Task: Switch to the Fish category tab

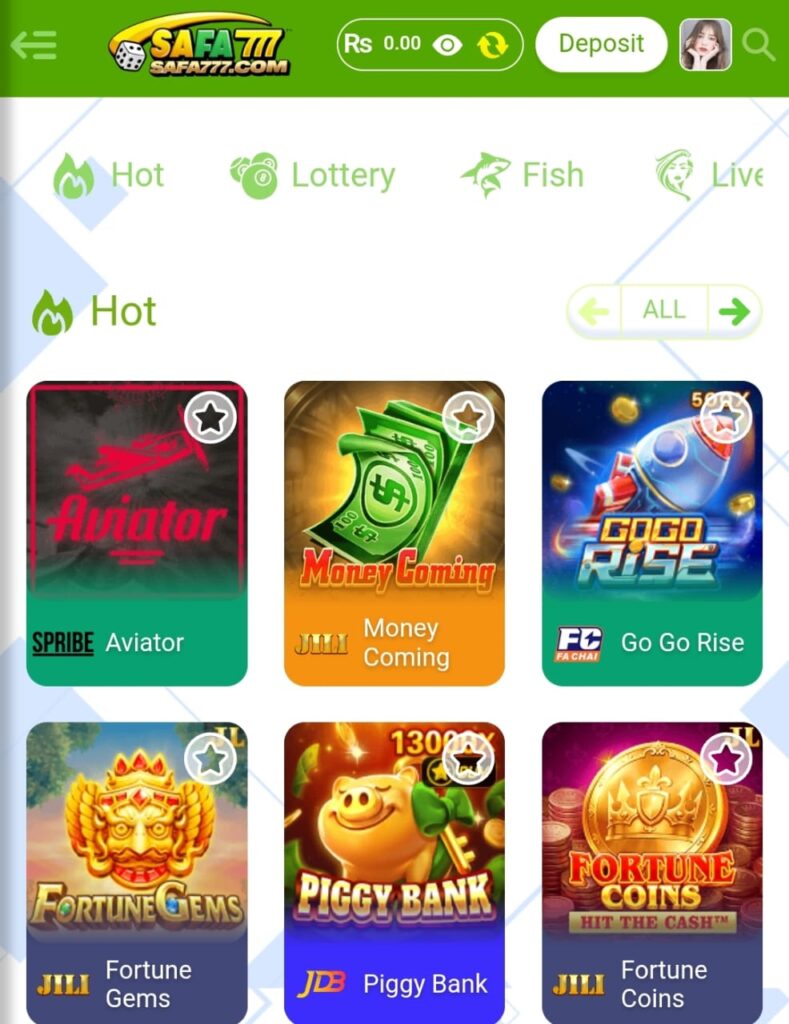Action: coord(523,176)
